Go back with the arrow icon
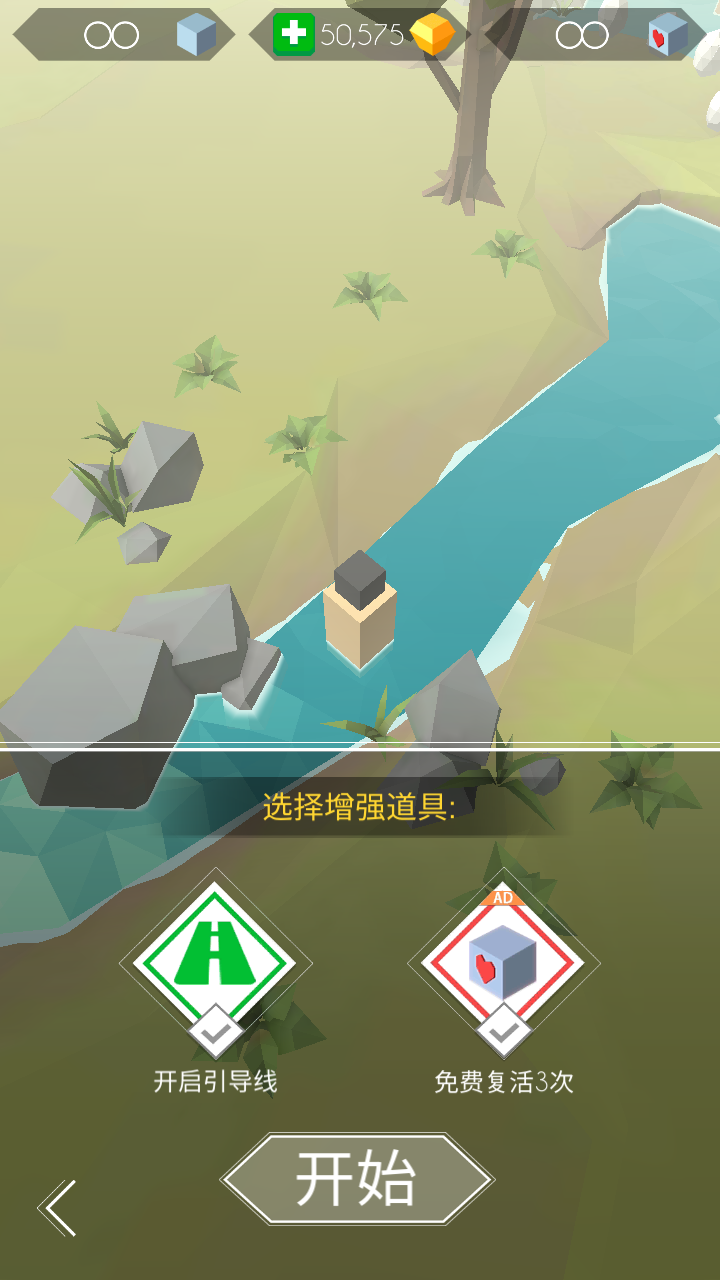The height and width of the screenshot is (1280, 720). tap(58, 1207)
